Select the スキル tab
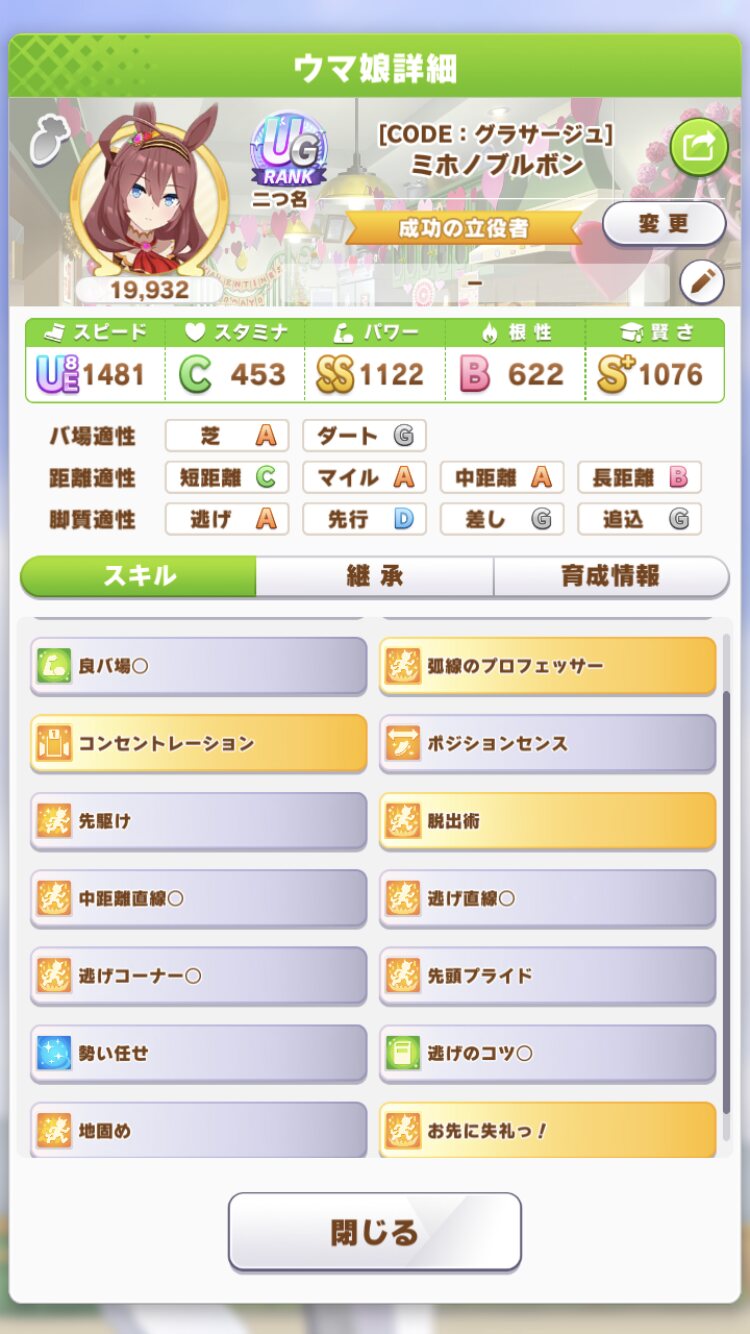 click(x=139, y=576)
